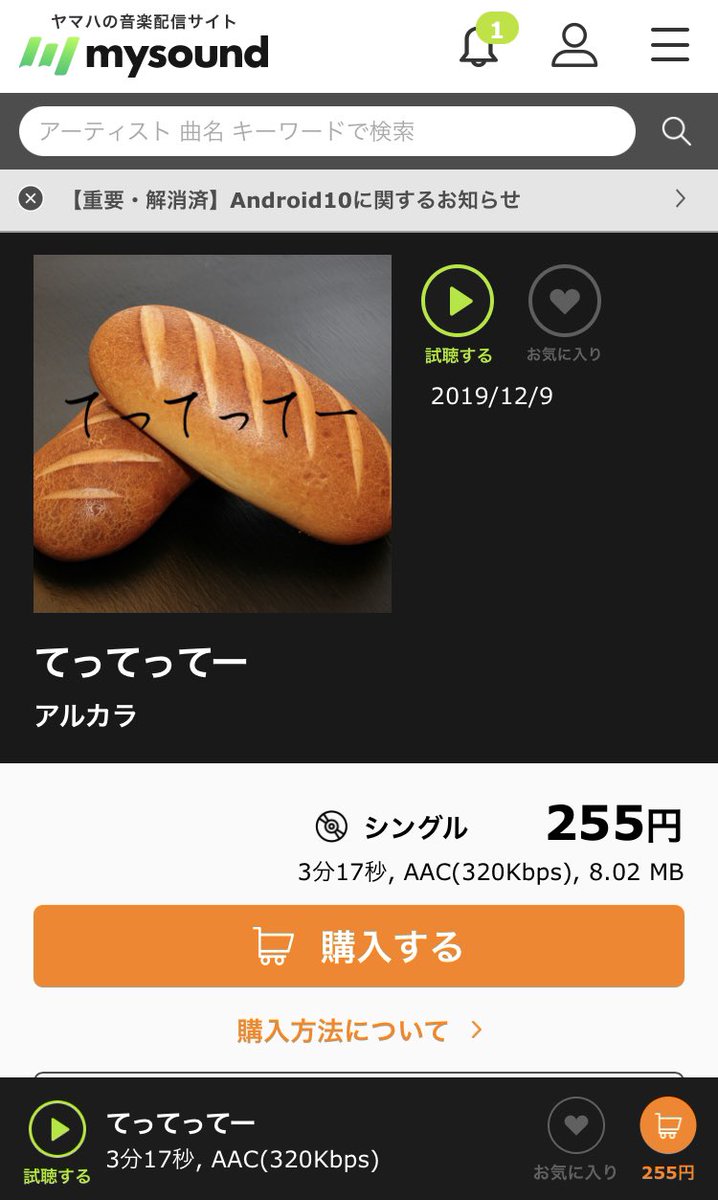Open the artist アルカラ
Viewport: 718px width, 1200px height.
tap(86, 716)
